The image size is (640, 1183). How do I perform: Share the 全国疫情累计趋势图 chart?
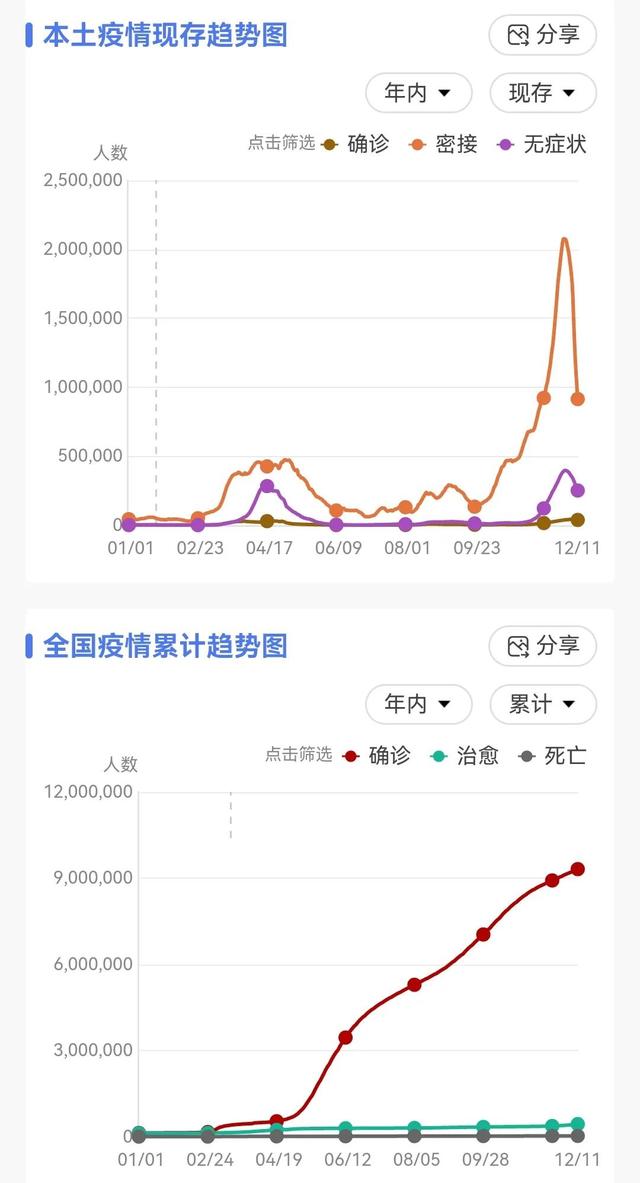[x=542, y=646]
